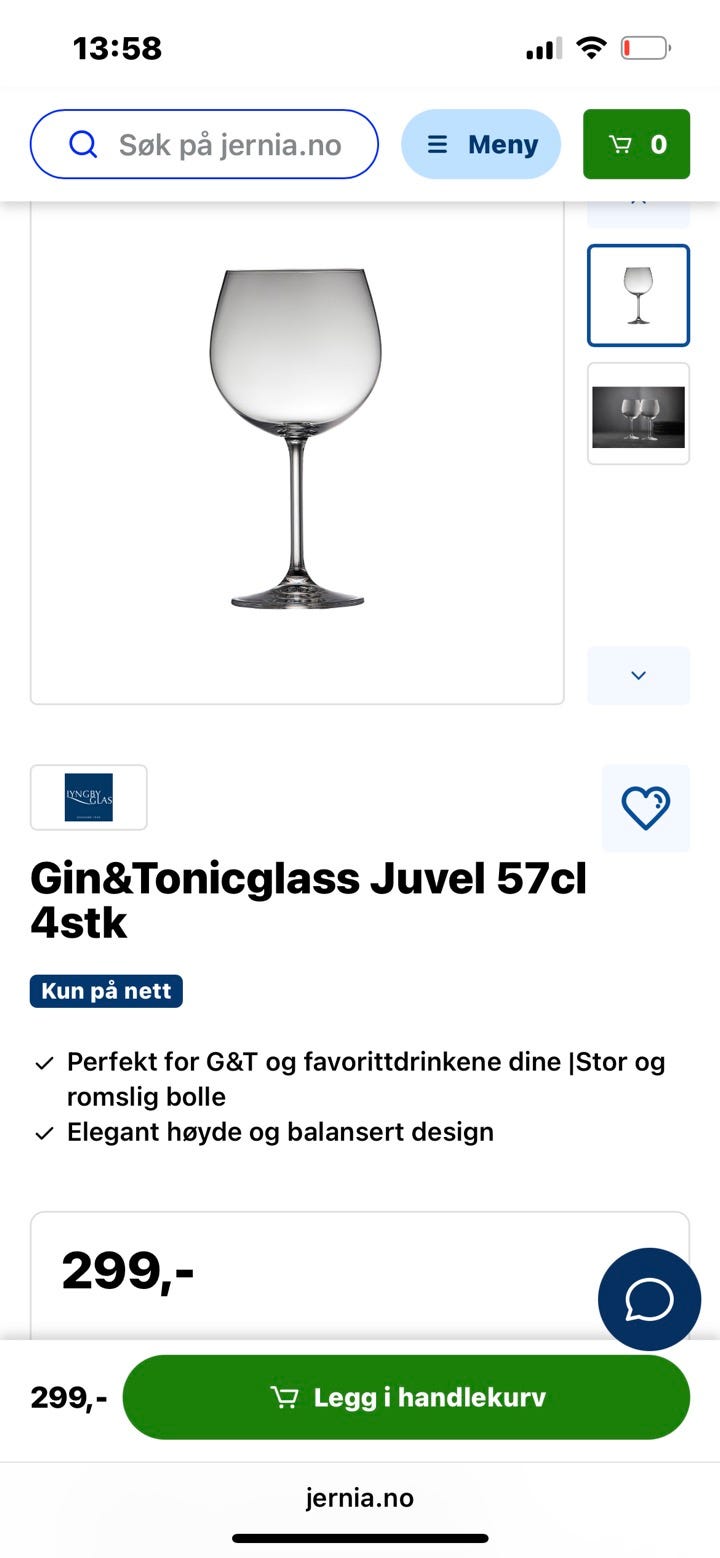
Task: Tap the search magnifier icon
Action: (x=83, y=144)
